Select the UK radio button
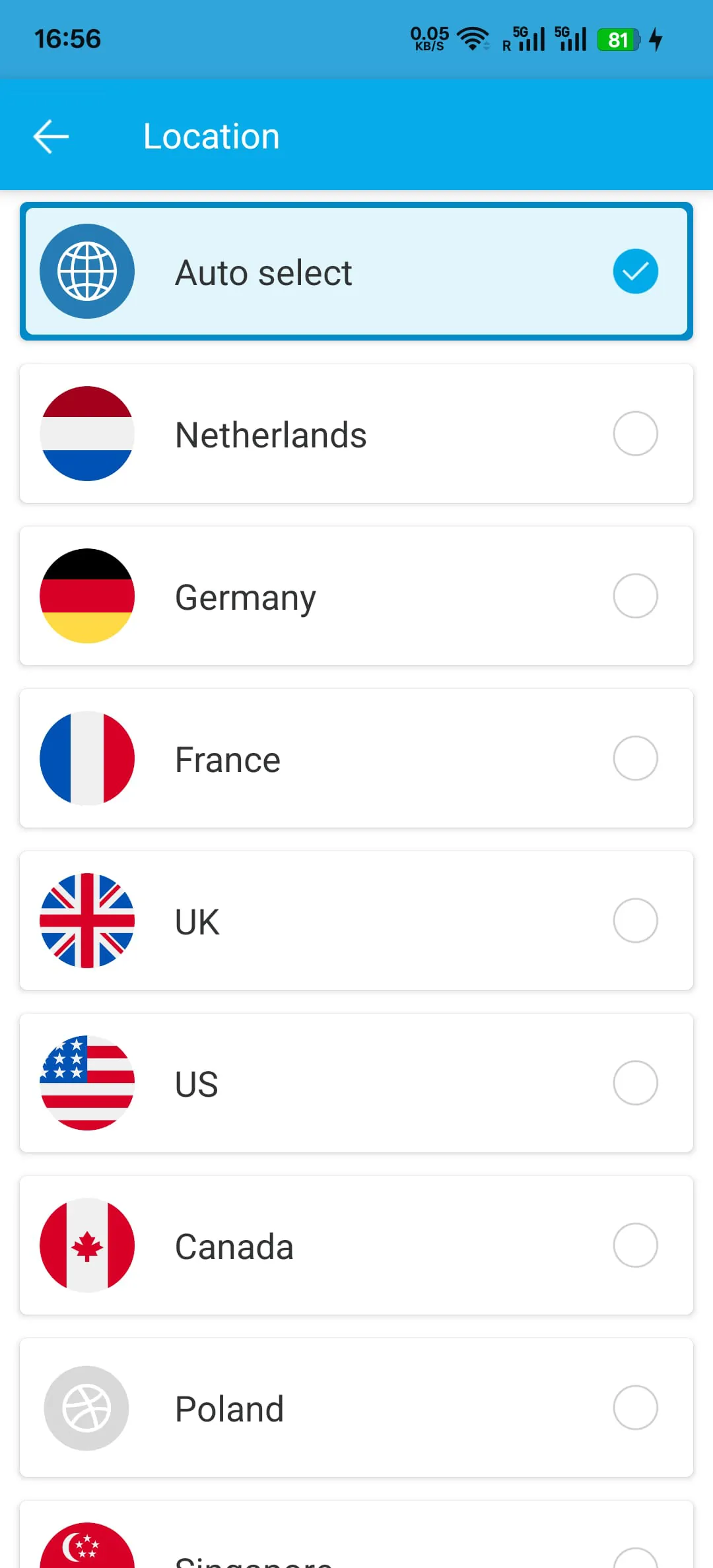Screen dimensions: 713x1568 coord(635,920)
